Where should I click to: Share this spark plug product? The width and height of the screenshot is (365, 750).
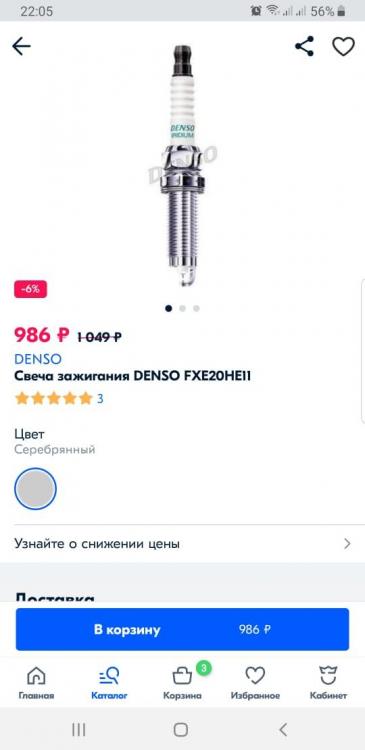click(305, 46)
